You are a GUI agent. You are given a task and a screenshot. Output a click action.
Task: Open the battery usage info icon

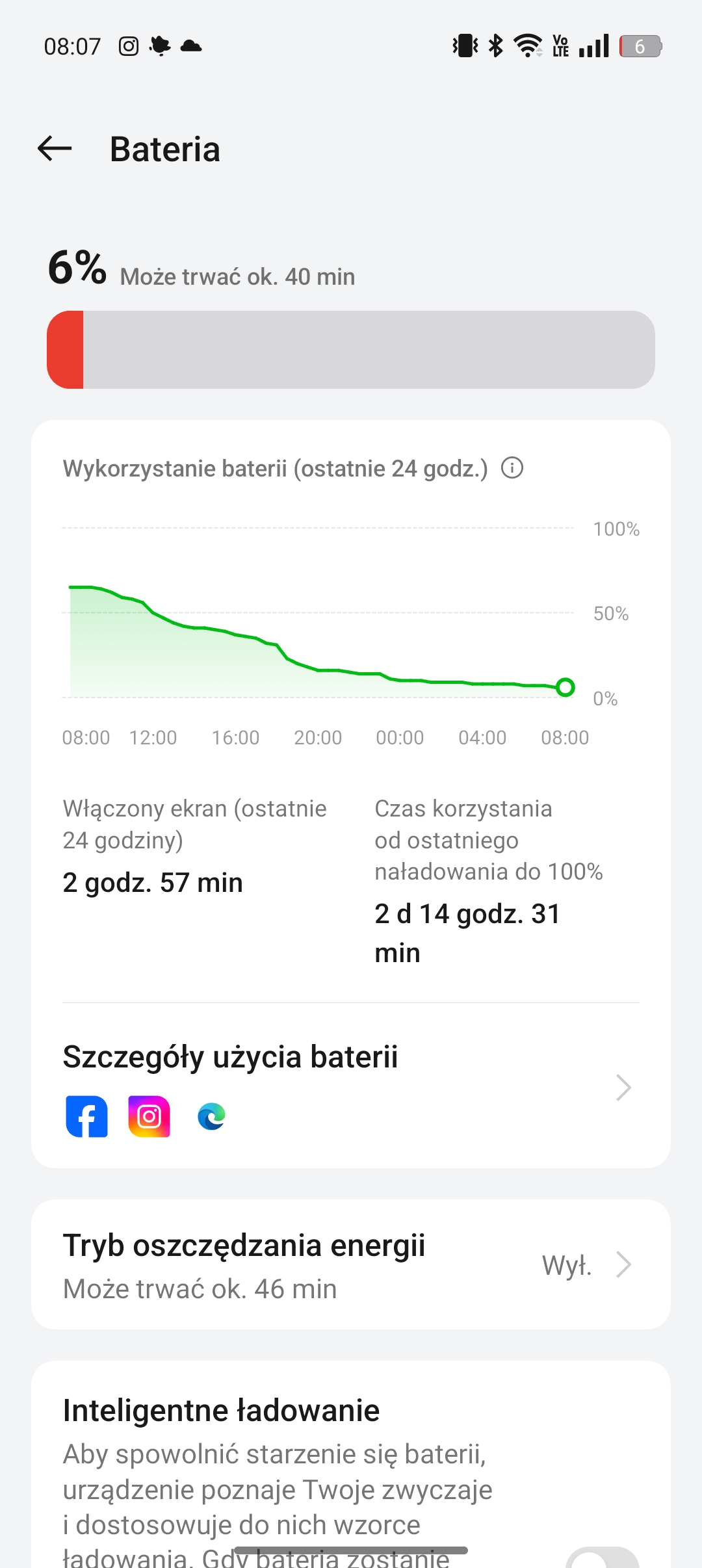[512, 468]
